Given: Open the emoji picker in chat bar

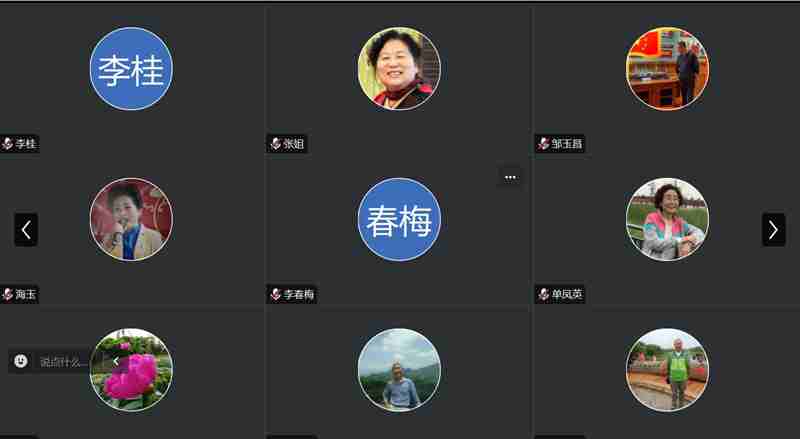Looking at the screenshot, I should pos(21,361).
